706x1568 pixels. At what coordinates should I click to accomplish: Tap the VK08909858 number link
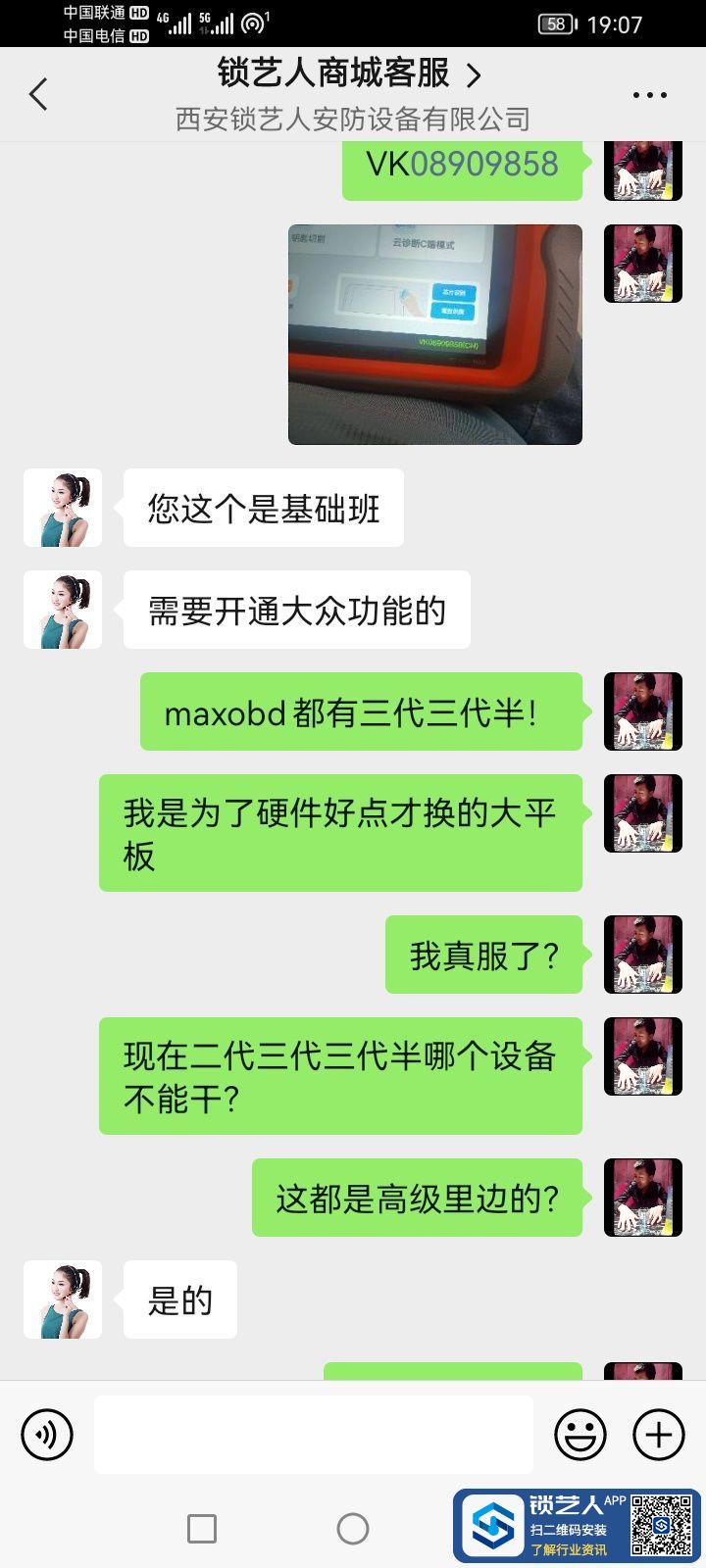[x=484, y=164]
